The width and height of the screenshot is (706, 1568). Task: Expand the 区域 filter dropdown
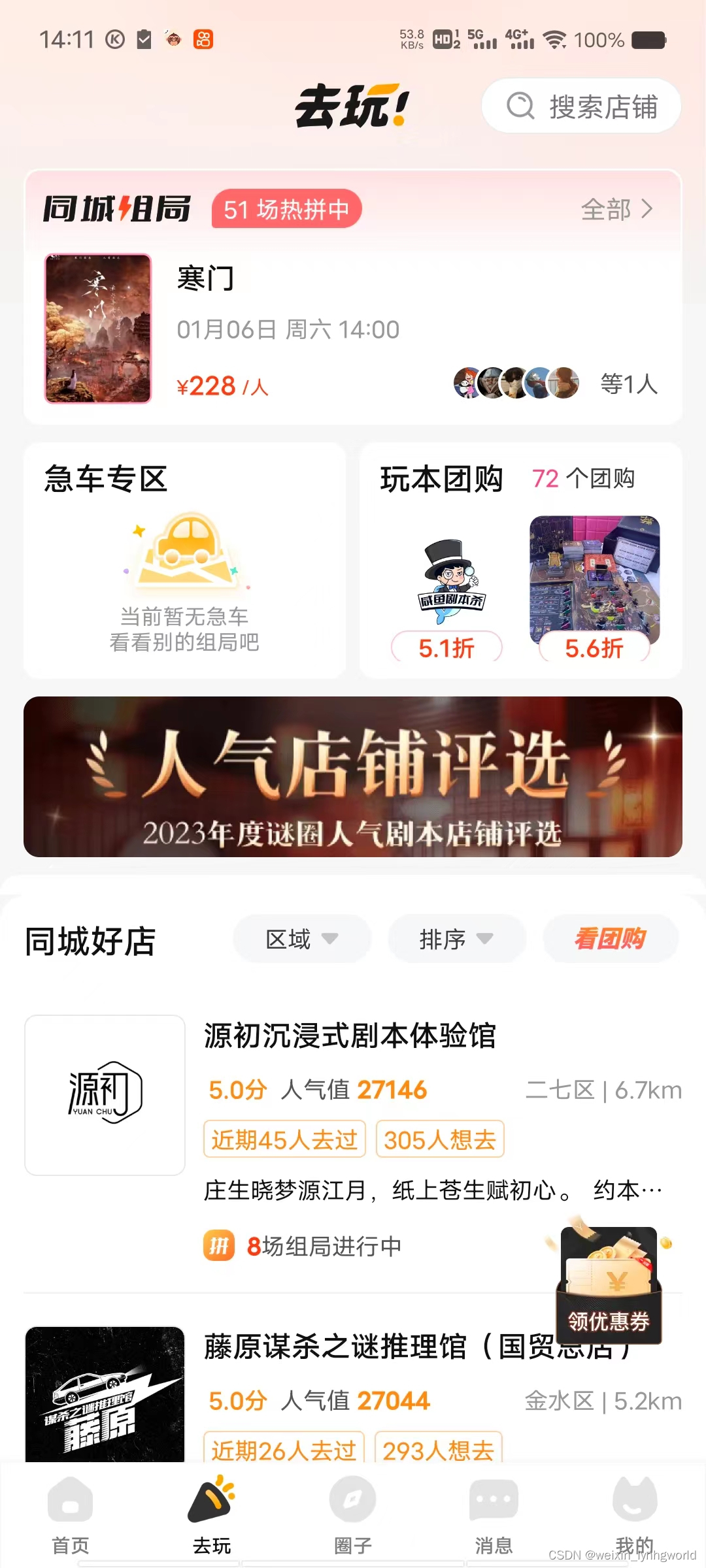pos(302,939)
